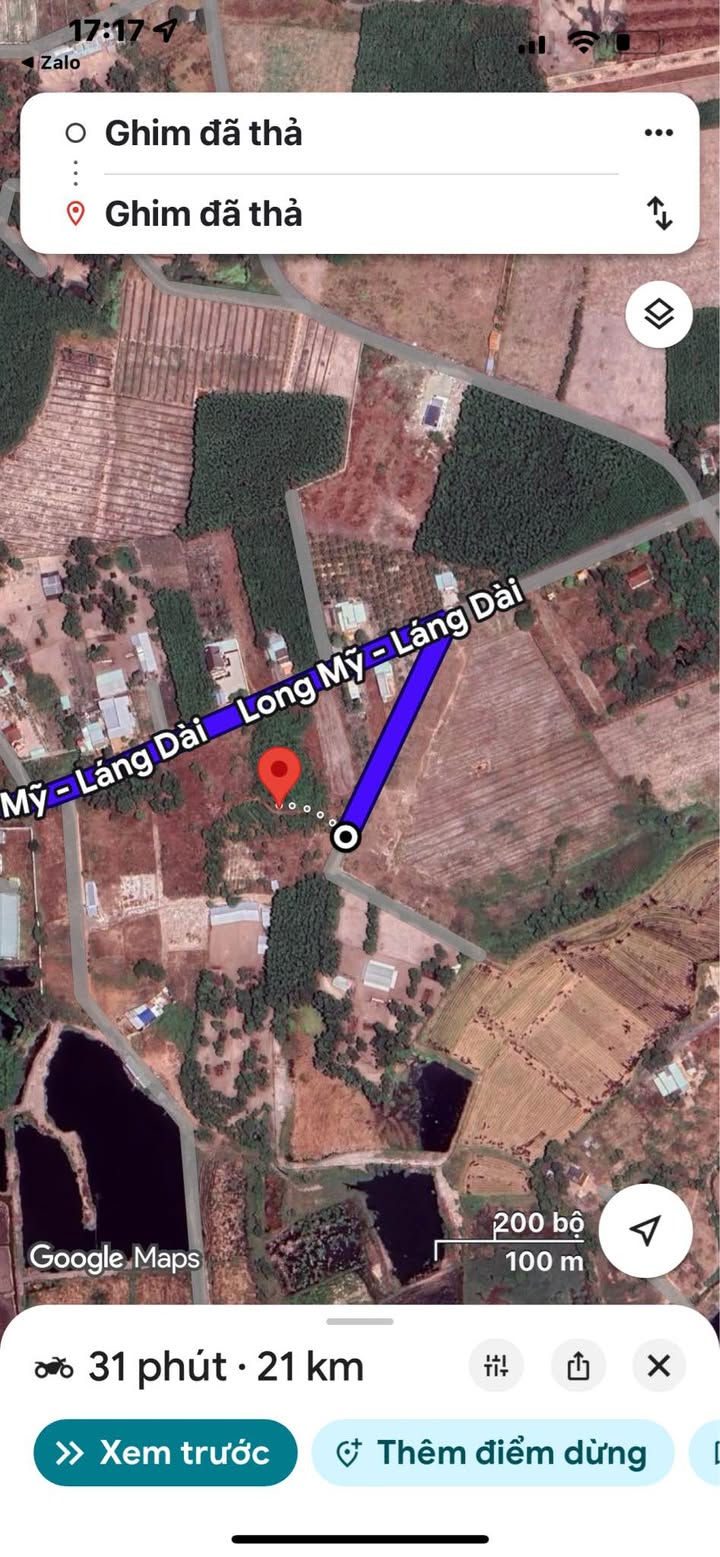Recenter the map on my location
Image resolution: width=720 pixels, height=1557 pixels.
(x=646, y=1230)
